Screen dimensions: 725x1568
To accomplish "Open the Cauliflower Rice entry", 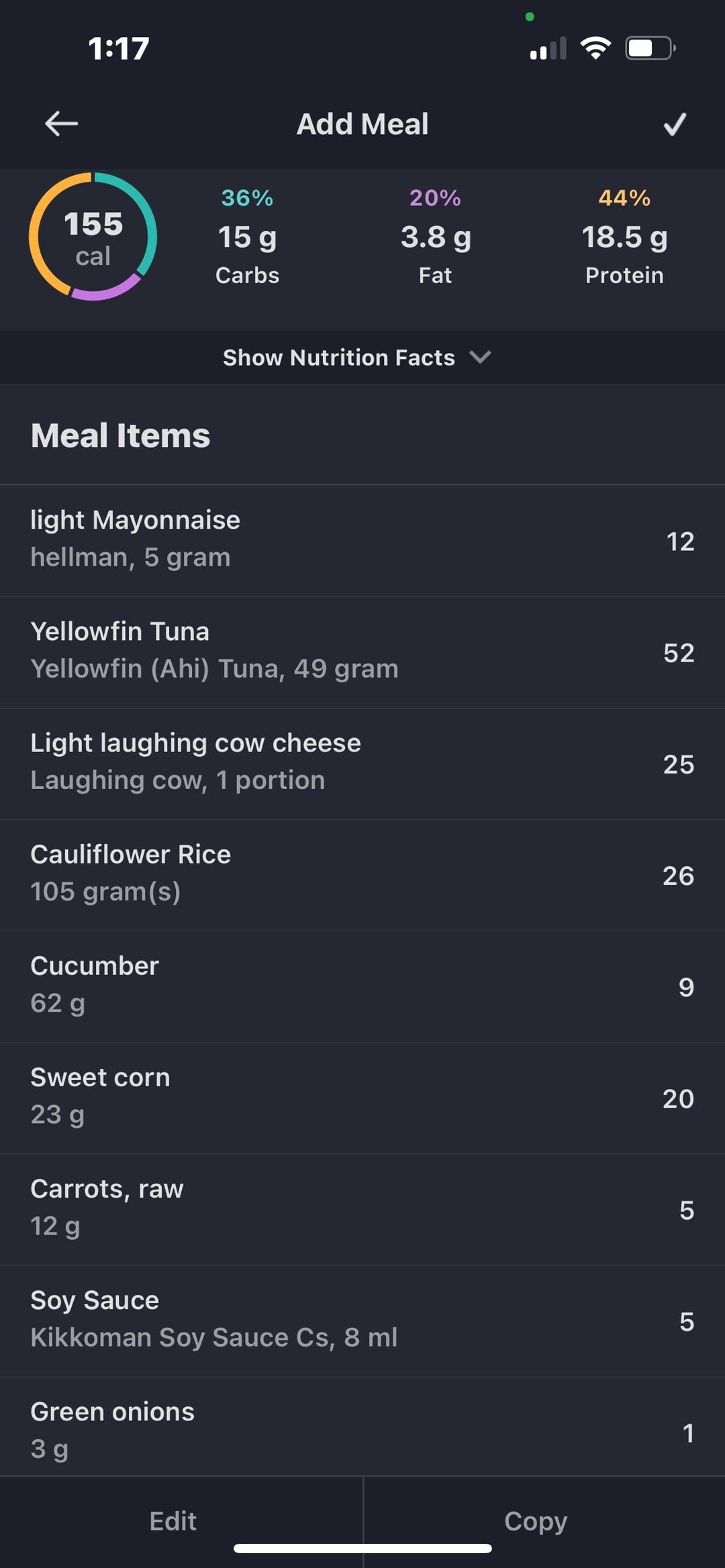I will [362, 875].
